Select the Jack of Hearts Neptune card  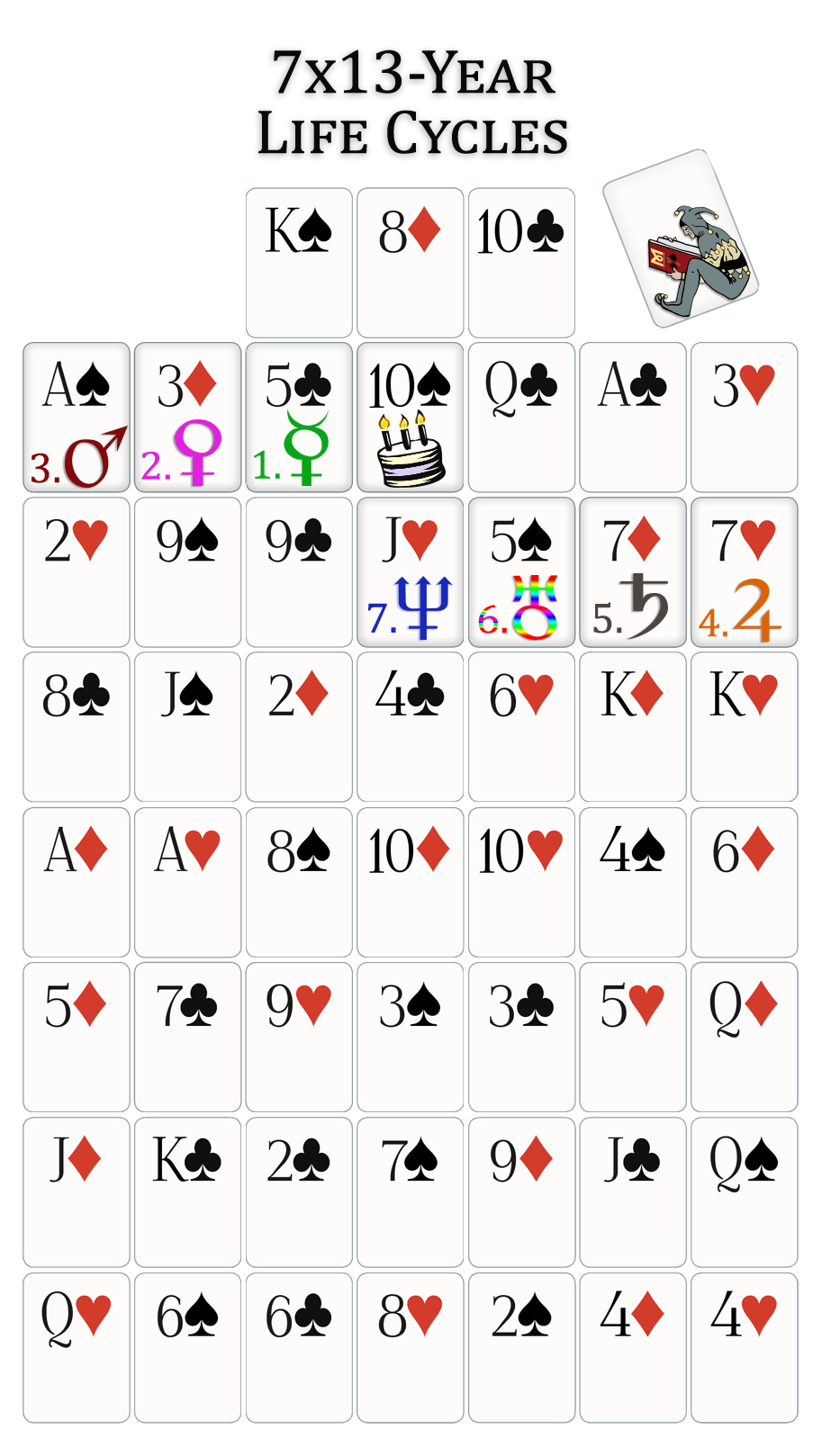411,572
